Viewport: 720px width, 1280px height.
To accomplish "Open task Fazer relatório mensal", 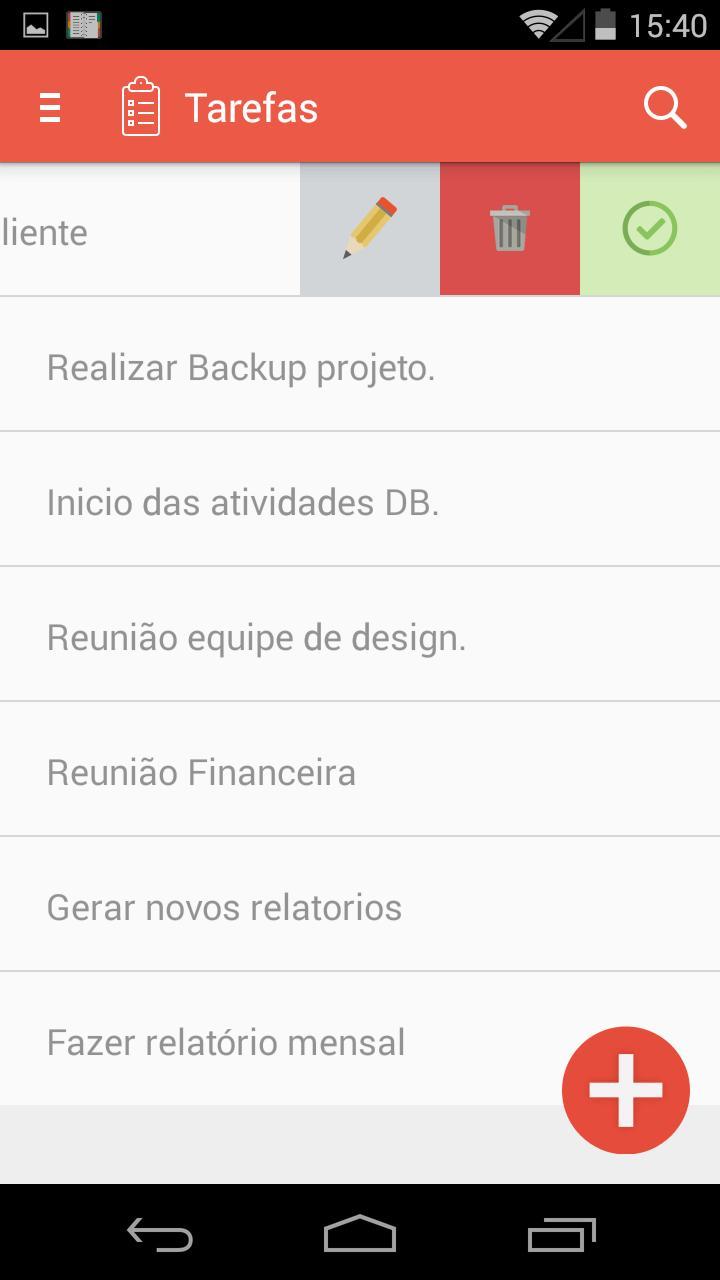I will pos(226,1042).
